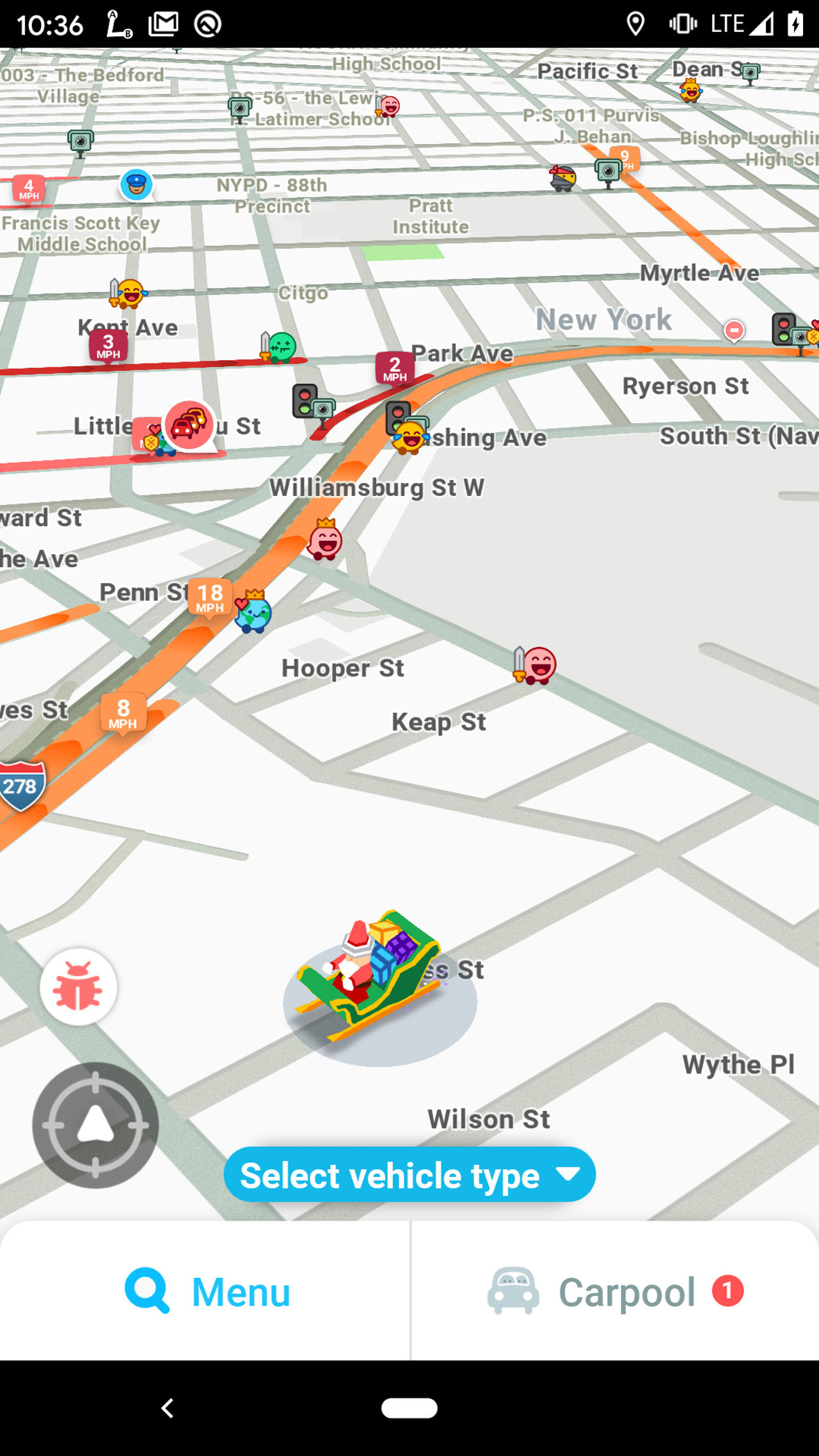Tap the road closure marker near New York
Viewport: 819px width, 1456px height.
click(x=734, y=330)
